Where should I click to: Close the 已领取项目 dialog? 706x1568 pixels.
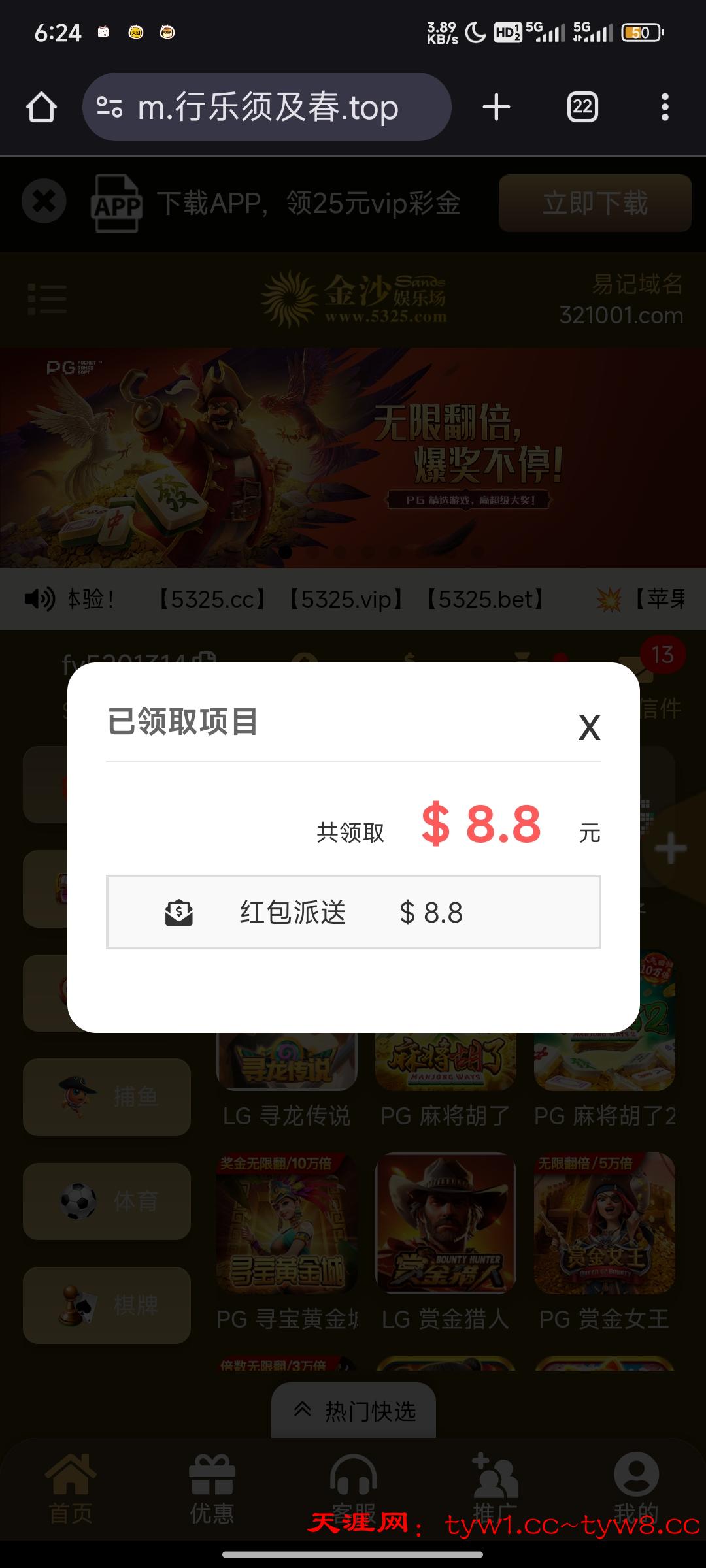tap(589, 727)
